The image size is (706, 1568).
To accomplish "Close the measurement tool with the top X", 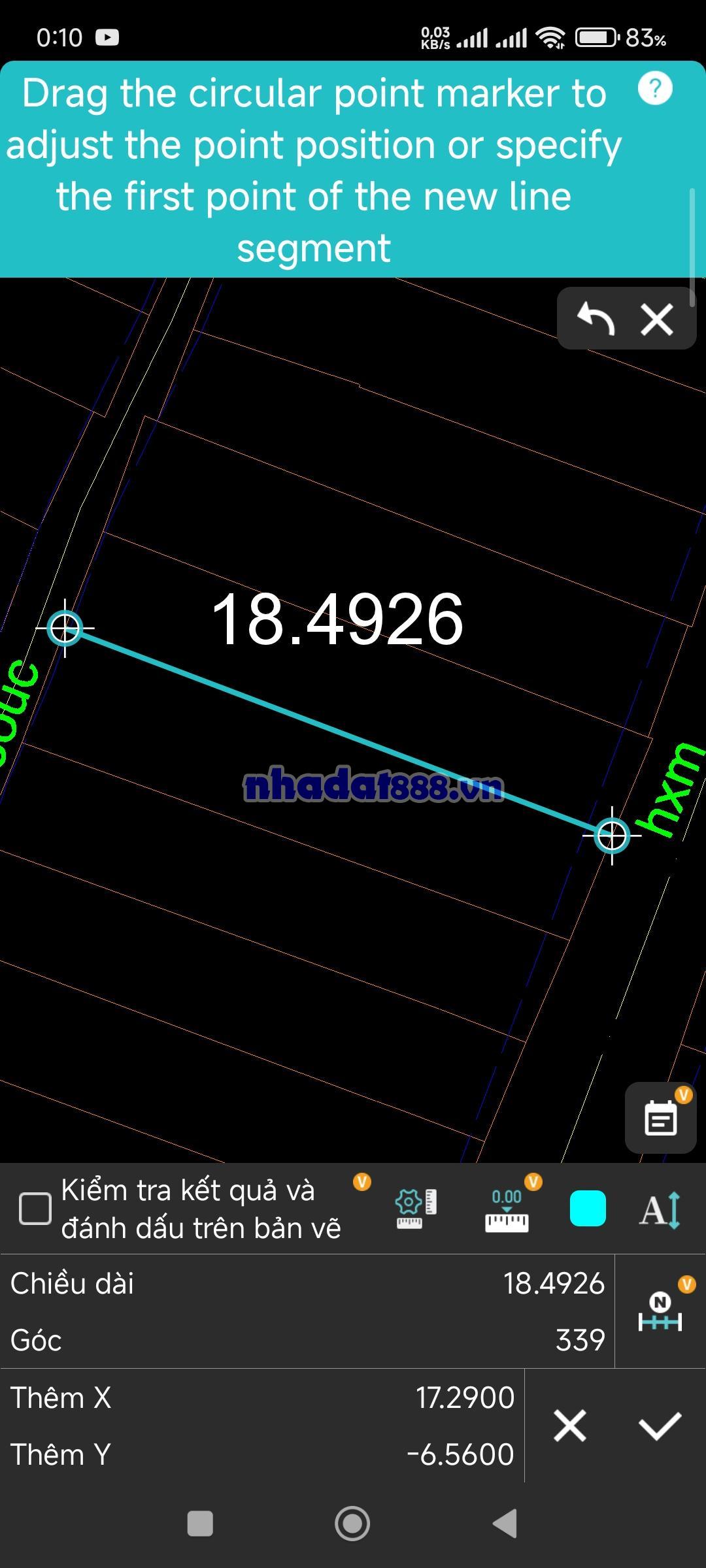I will [656, 319].
